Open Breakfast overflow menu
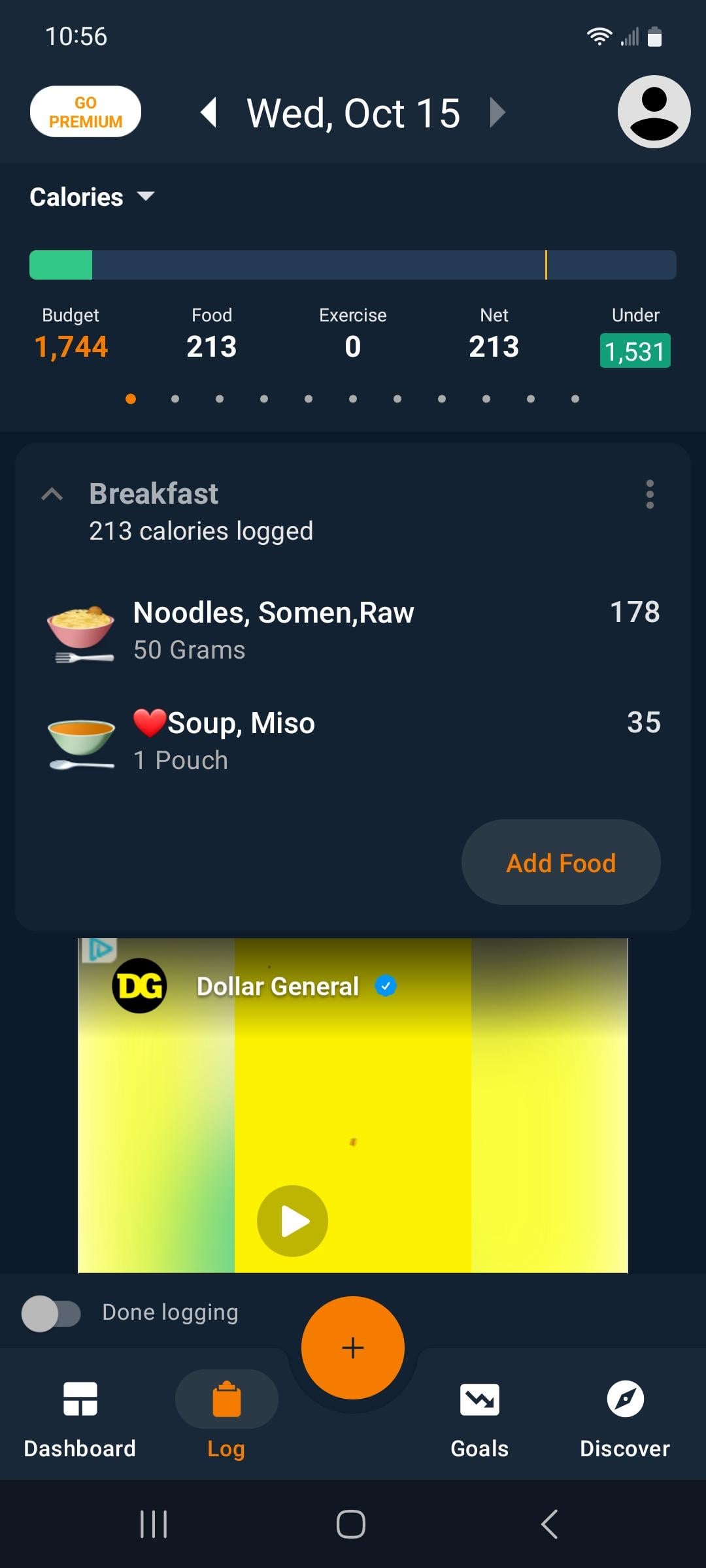 click(x=649, y=495)
